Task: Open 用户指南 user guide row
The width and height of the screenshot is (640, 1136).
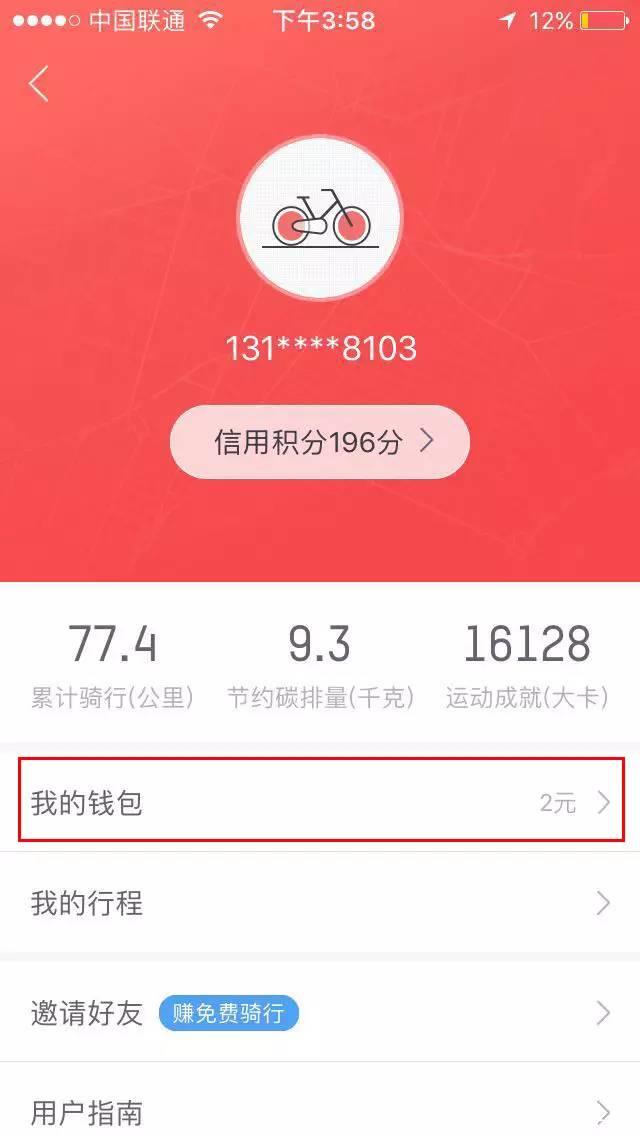Action: coord(320,1110)
